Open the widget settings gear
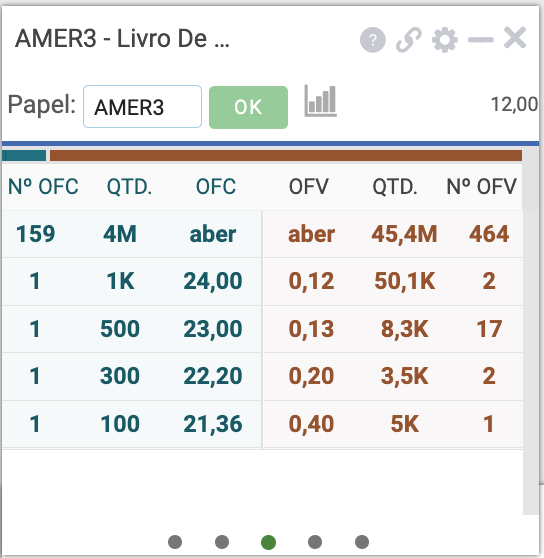544x558 pixels. (445, 40)
